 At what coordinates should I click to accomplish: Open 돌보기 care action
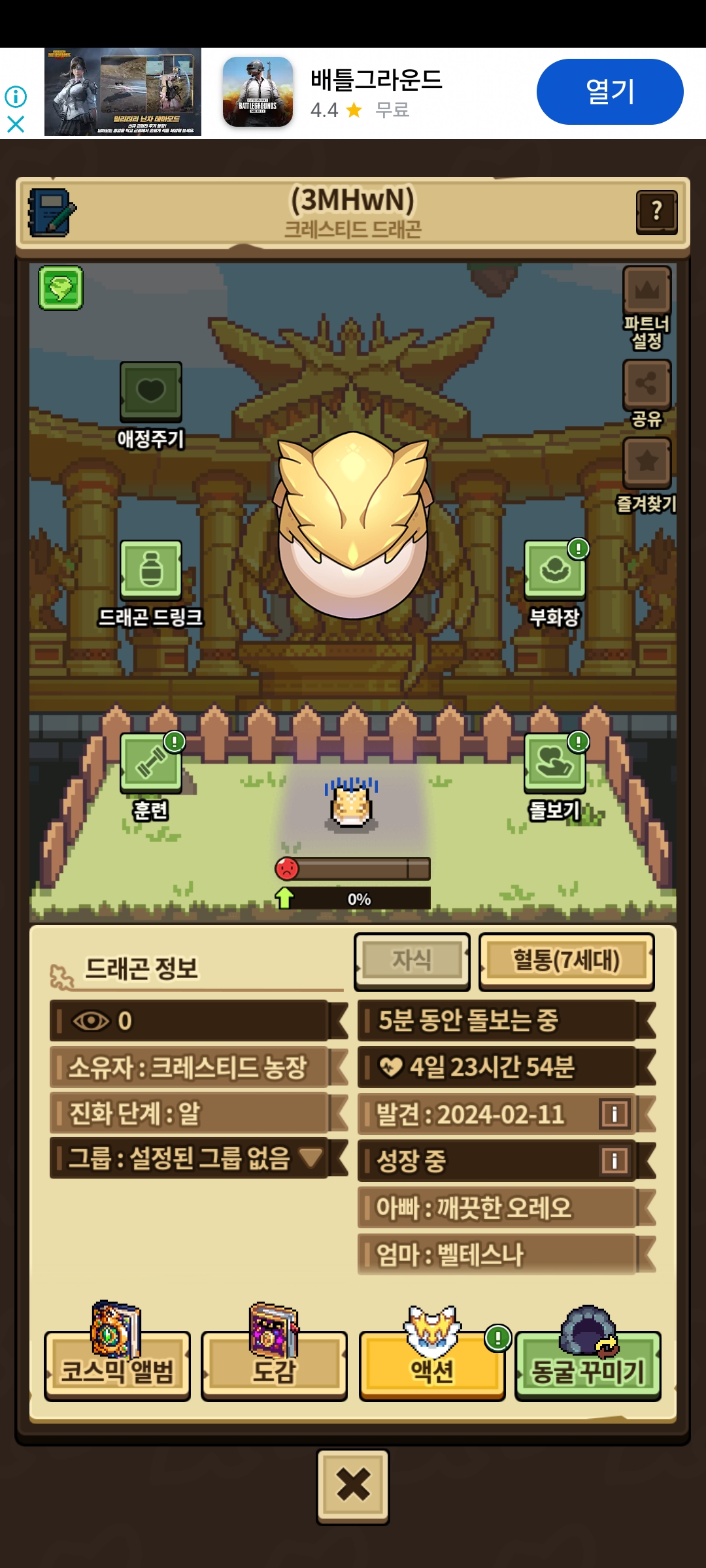coord(554,763)
